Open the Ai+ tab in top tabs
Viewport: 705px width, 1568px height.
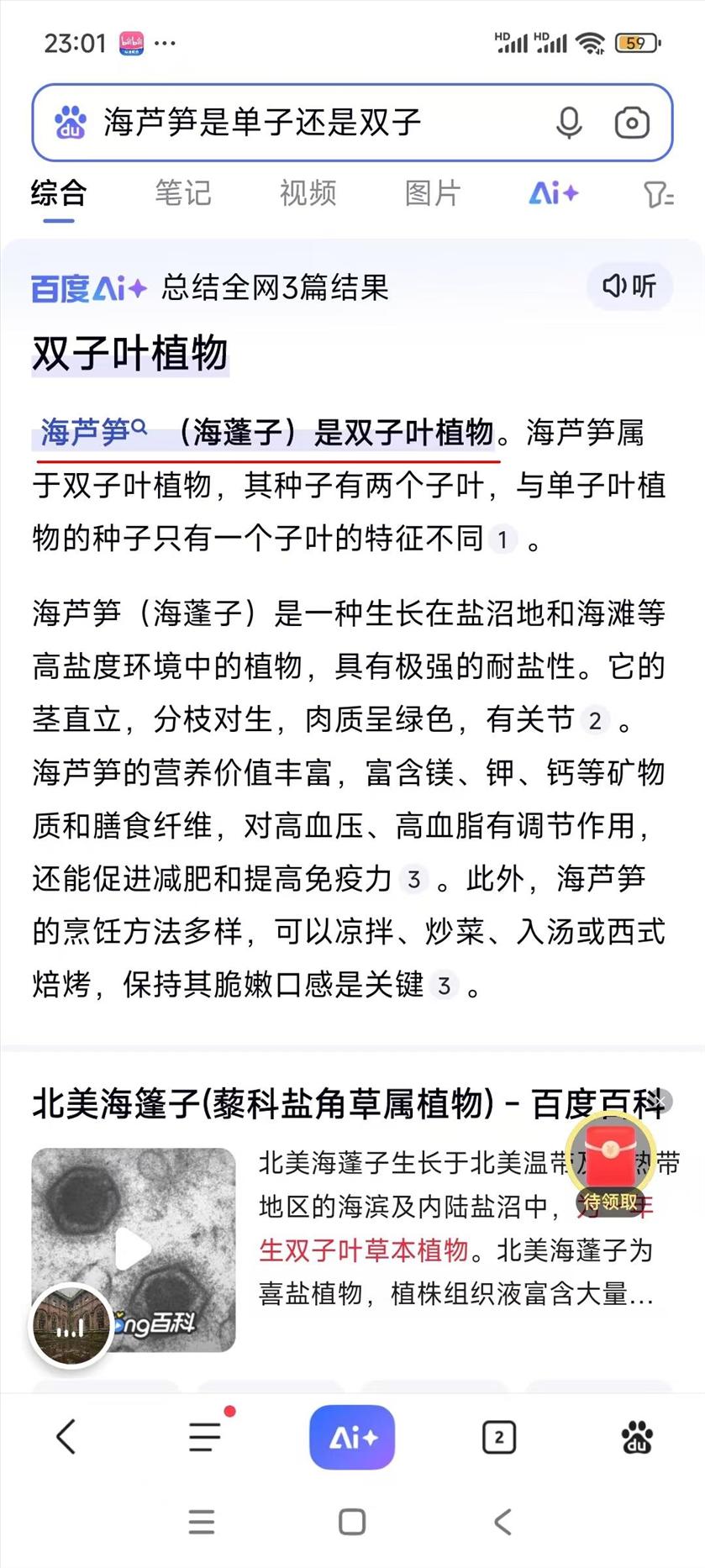coord(554,194)
